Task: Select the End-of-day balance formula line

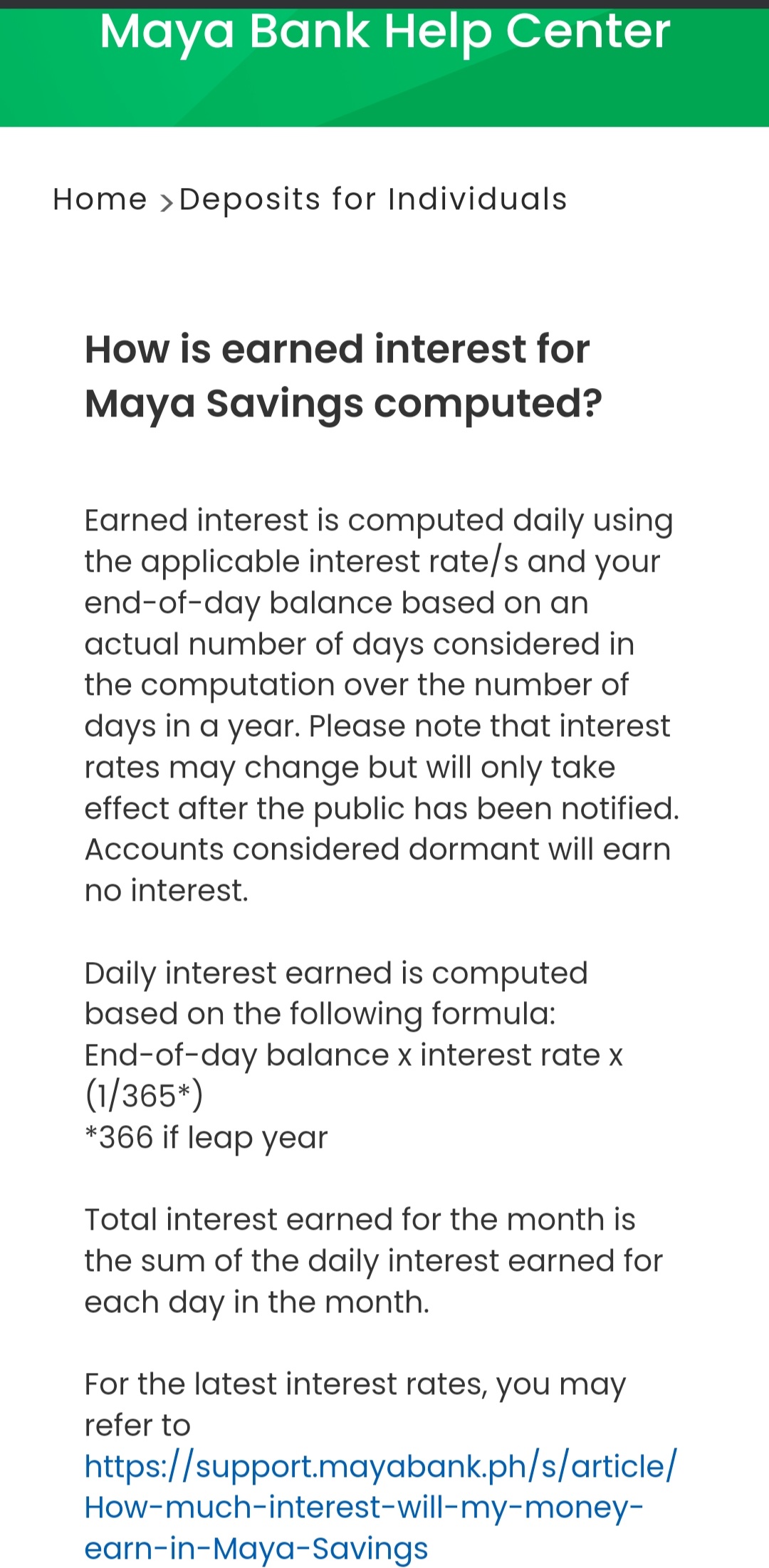Action: pyautogui.click(x=355, y=1055)
